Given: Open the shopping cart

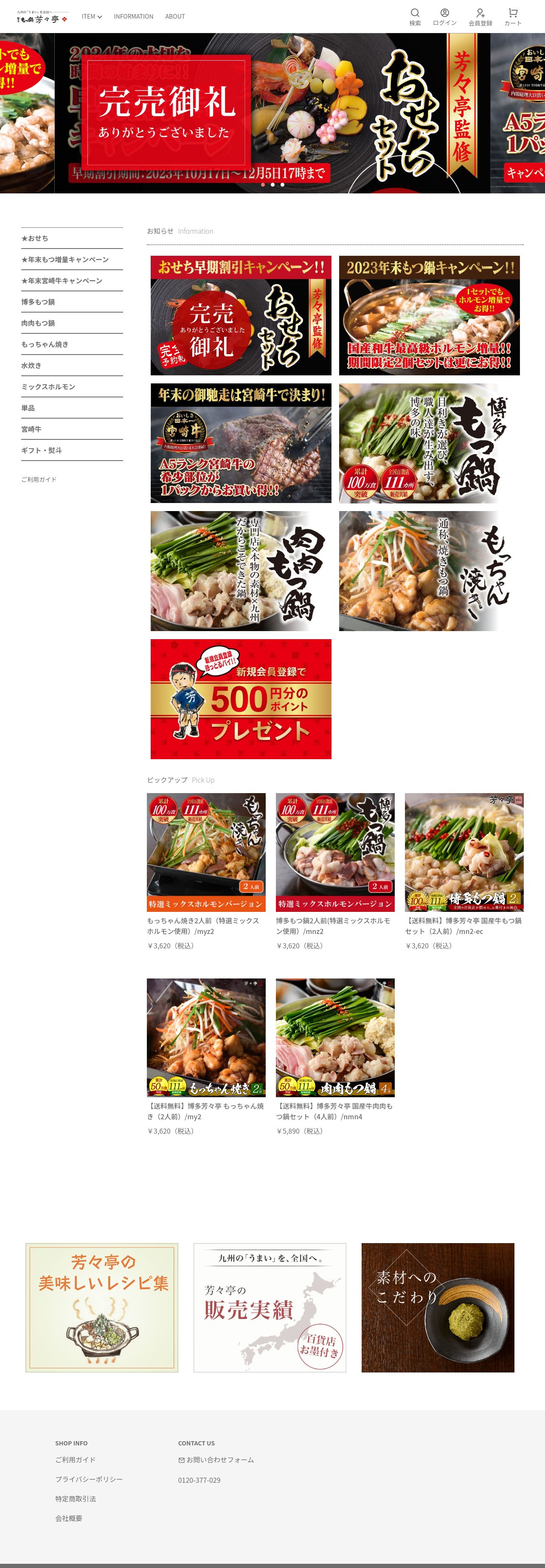Looking at the screenshot, I should [x=513, y=17].
